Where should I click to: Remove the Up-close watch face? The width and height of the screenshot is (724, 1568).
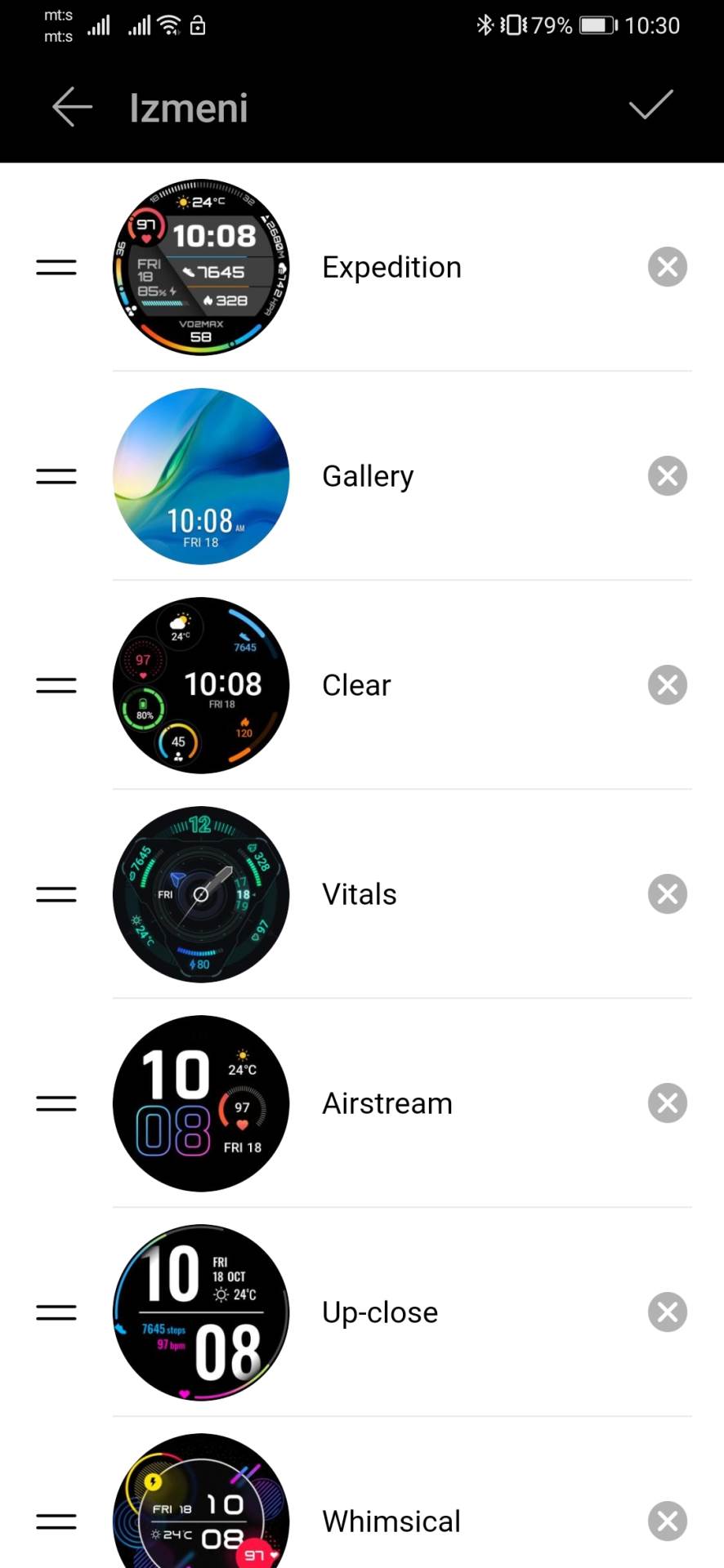pos(668,1312)
